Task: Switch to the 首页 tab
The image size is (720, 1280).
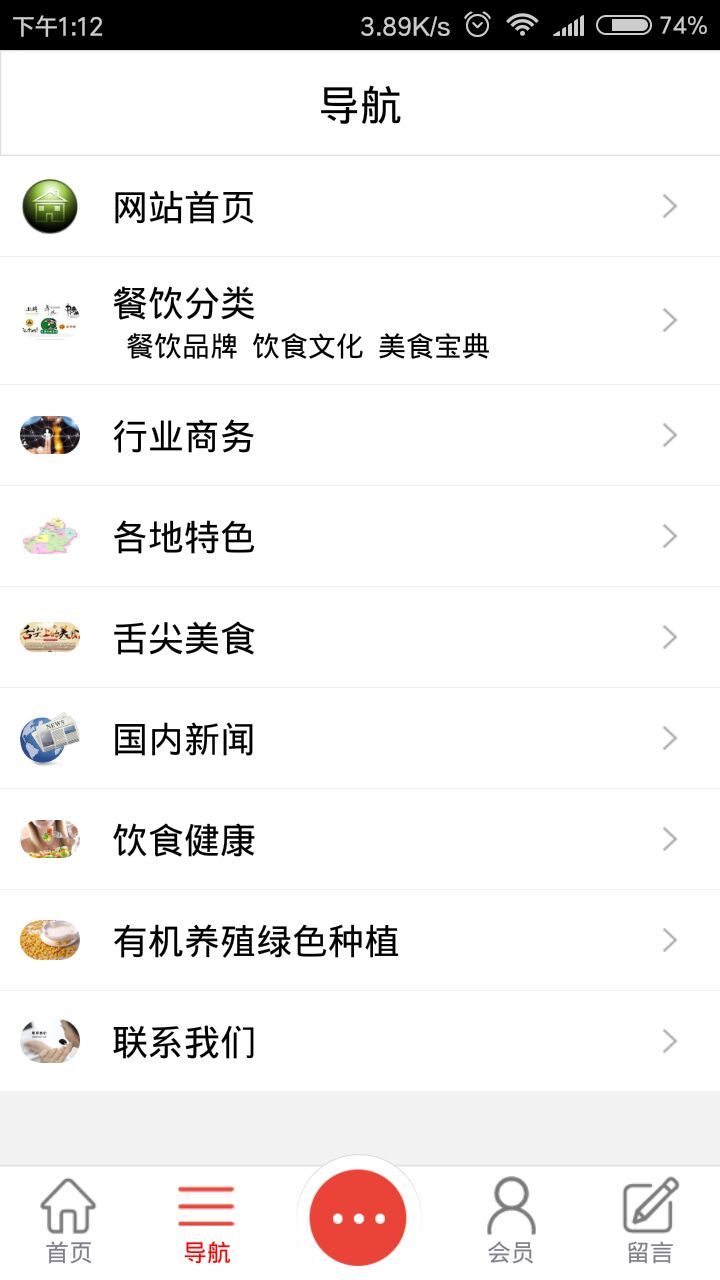Action: [69, 1221]
